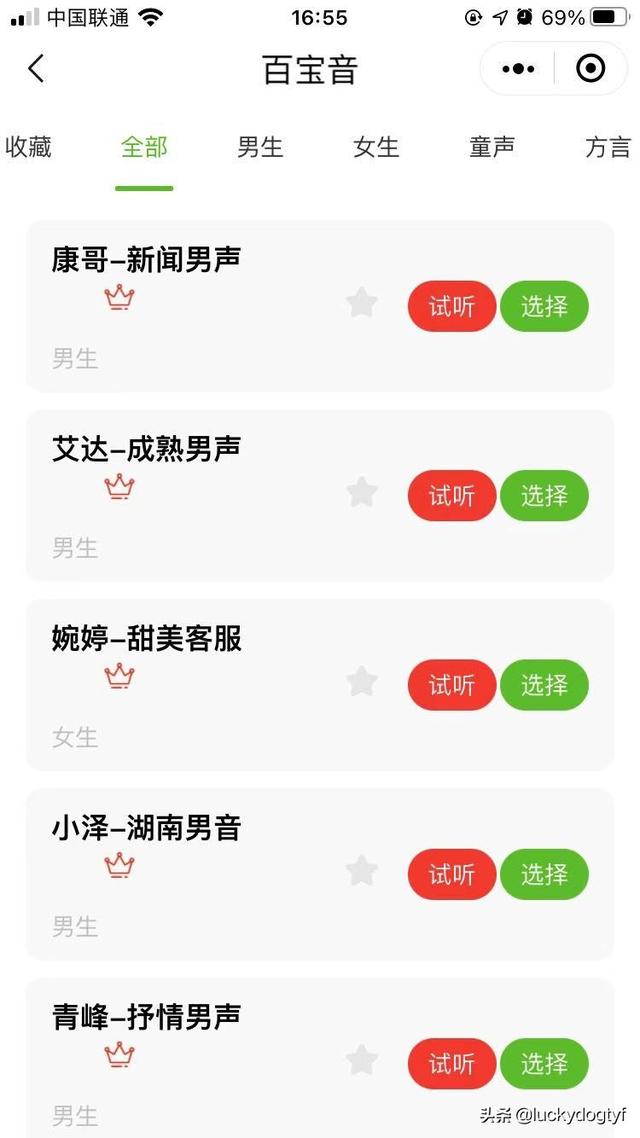This screenshot has height=1138, width=640.
Task: Favorite 艾达-成熟男声 with the star
Action: point(361,492)
